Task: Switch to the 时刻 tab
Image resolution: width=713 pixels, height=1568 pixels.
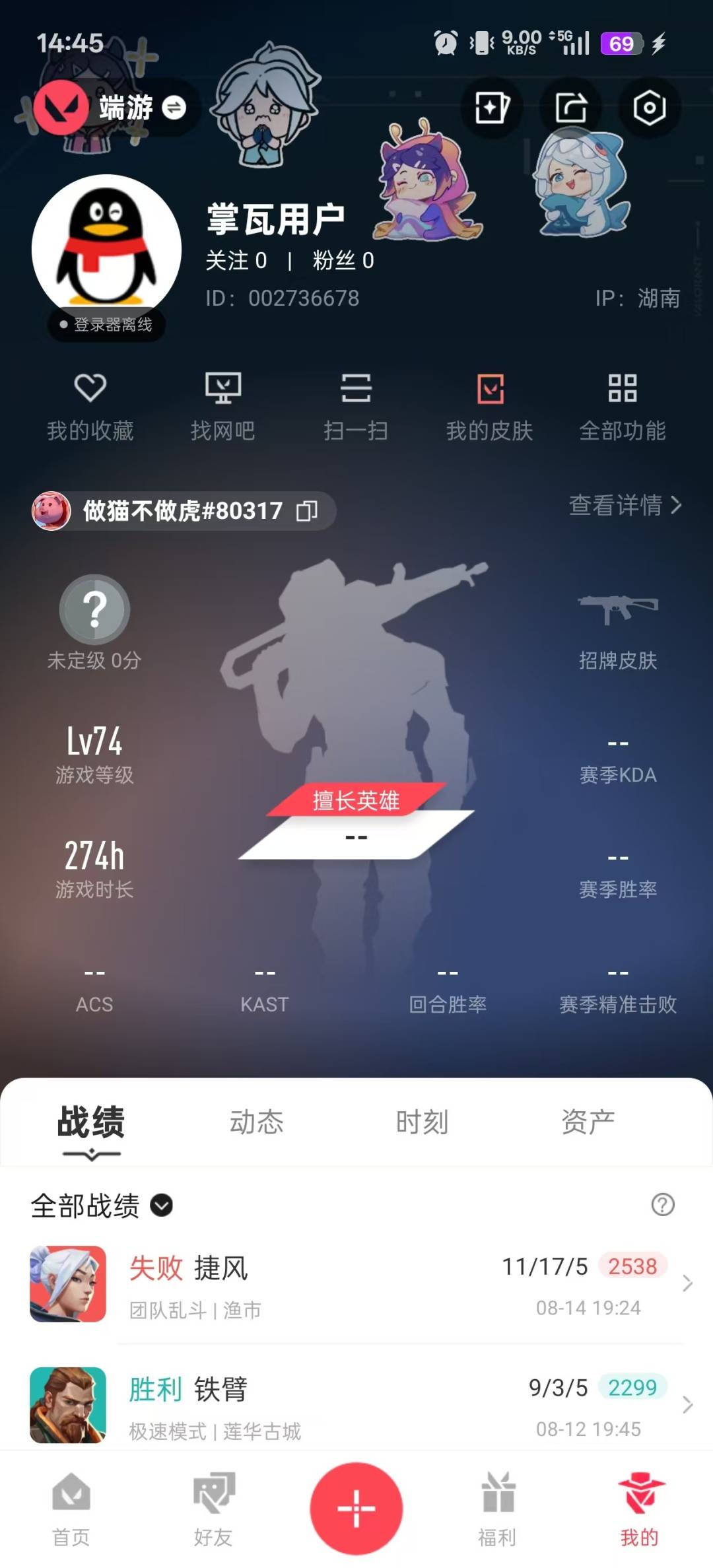Action: 422,1122
